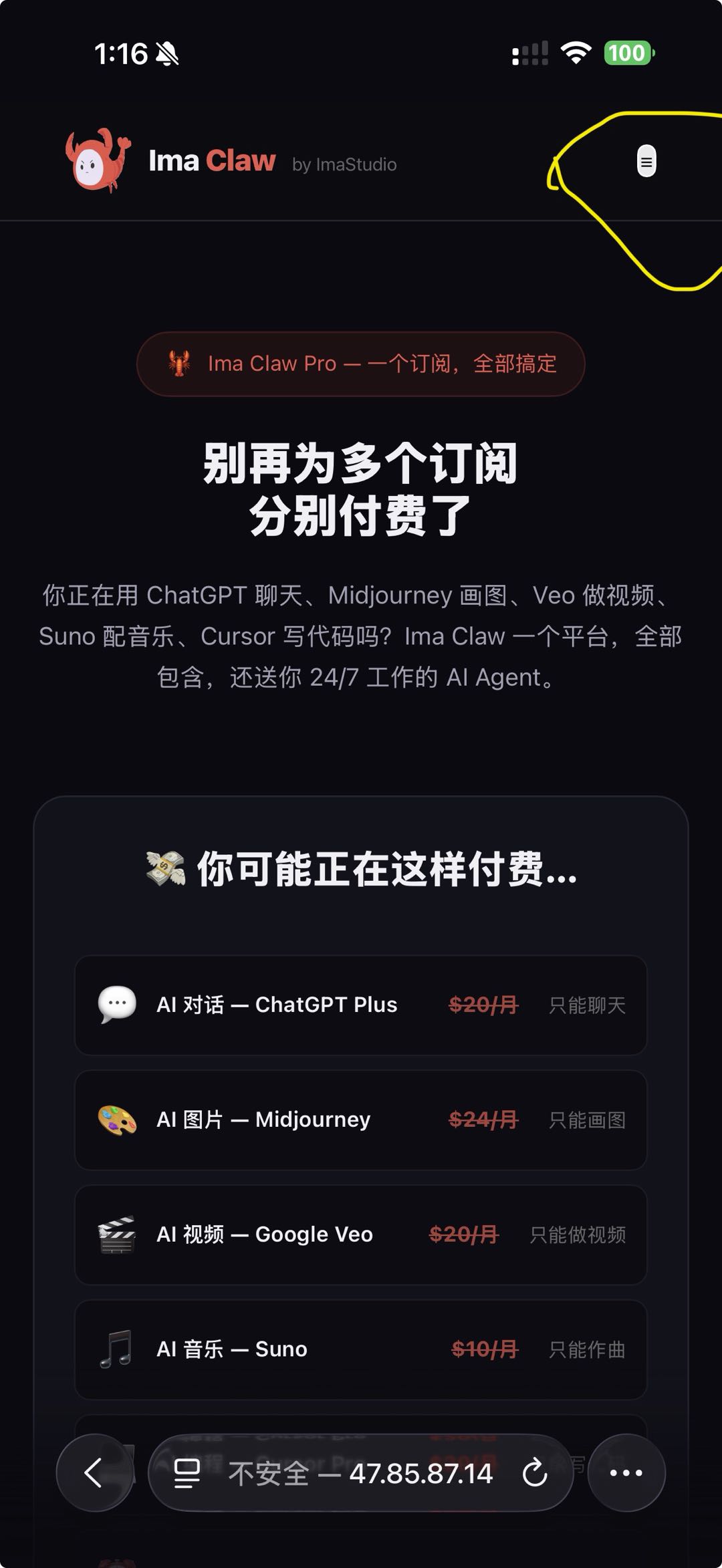Screen dimensions: 722x1568
Task: Tap the Ima Claw logo in header
Action: 98,160
